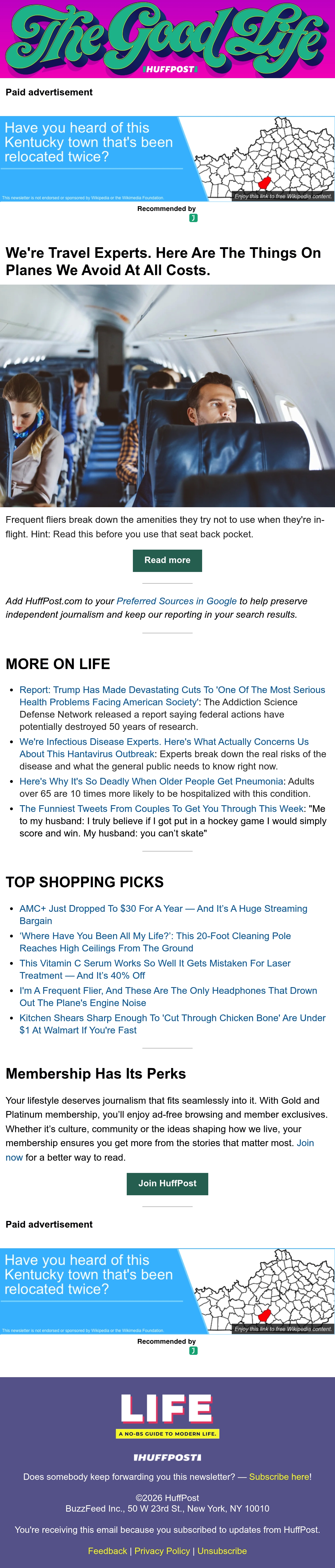Tap the Join HuffPost button
This screenshot has height=1568, width=335.
167,1183
